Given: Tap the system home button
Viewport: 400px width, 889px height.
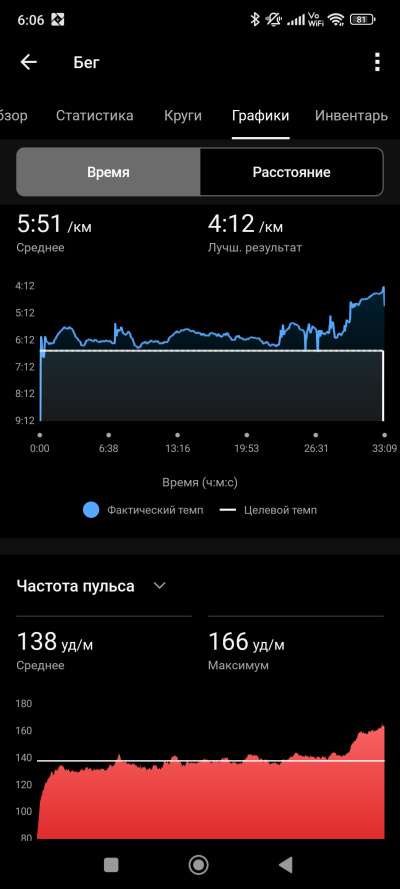Looking at the screenshot, I should point(198,865).
